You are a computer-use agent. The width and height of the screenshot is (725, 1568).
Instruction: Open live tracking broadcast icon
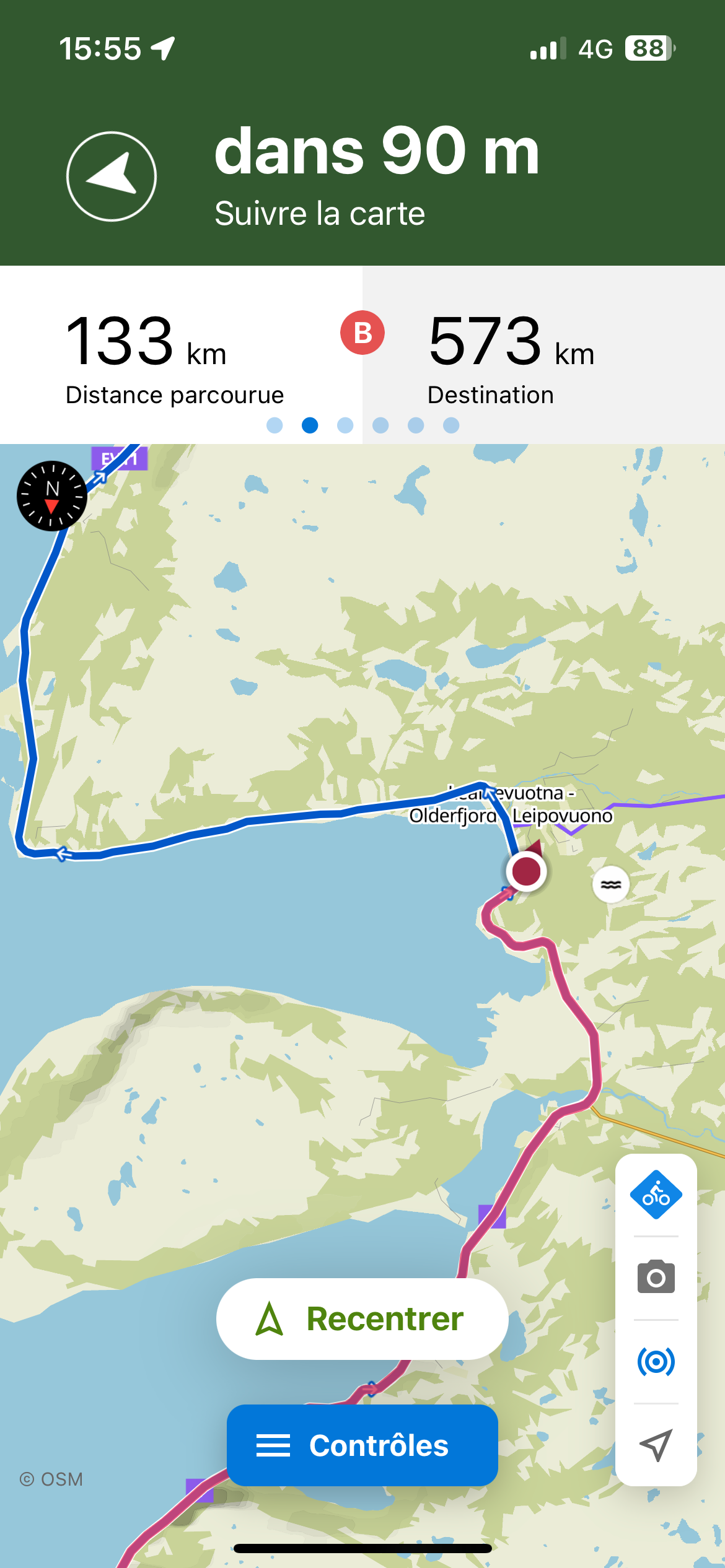(656, 1361)
